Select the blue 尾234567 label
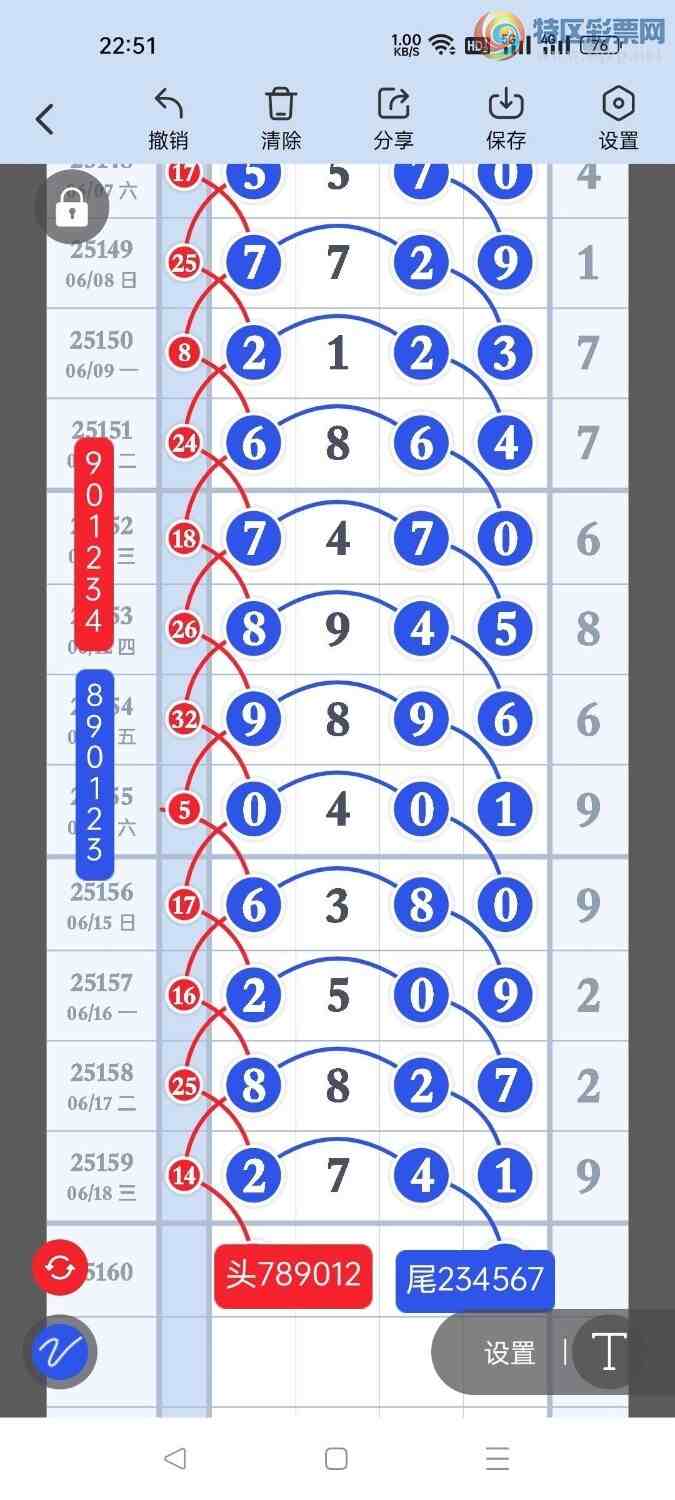Viewport: 675px width, 1500px height. 474,1280
